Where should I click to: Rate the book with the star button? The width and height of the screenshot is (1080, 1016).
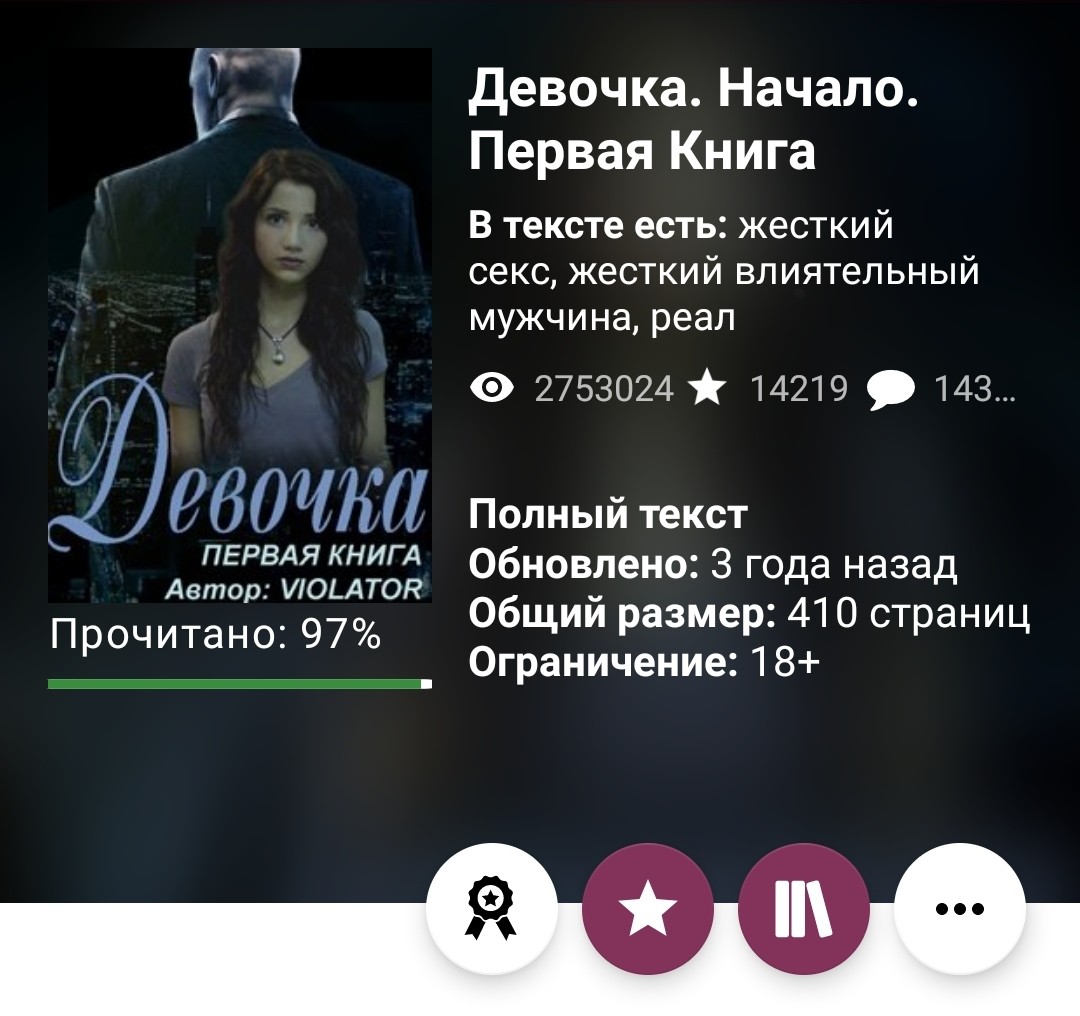tap(647, 908)
